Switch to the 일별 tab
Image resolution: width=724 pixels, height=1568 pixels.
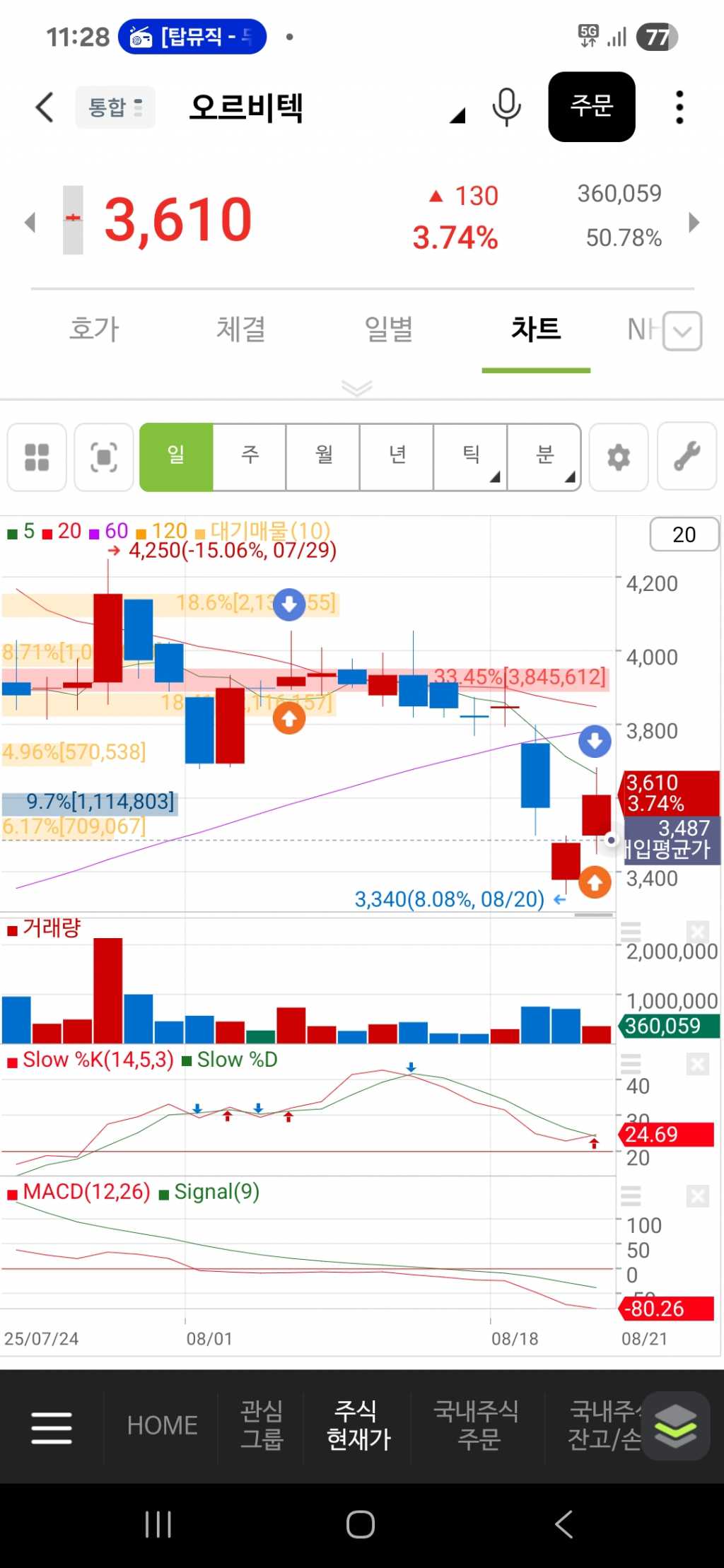pos(388,329)
